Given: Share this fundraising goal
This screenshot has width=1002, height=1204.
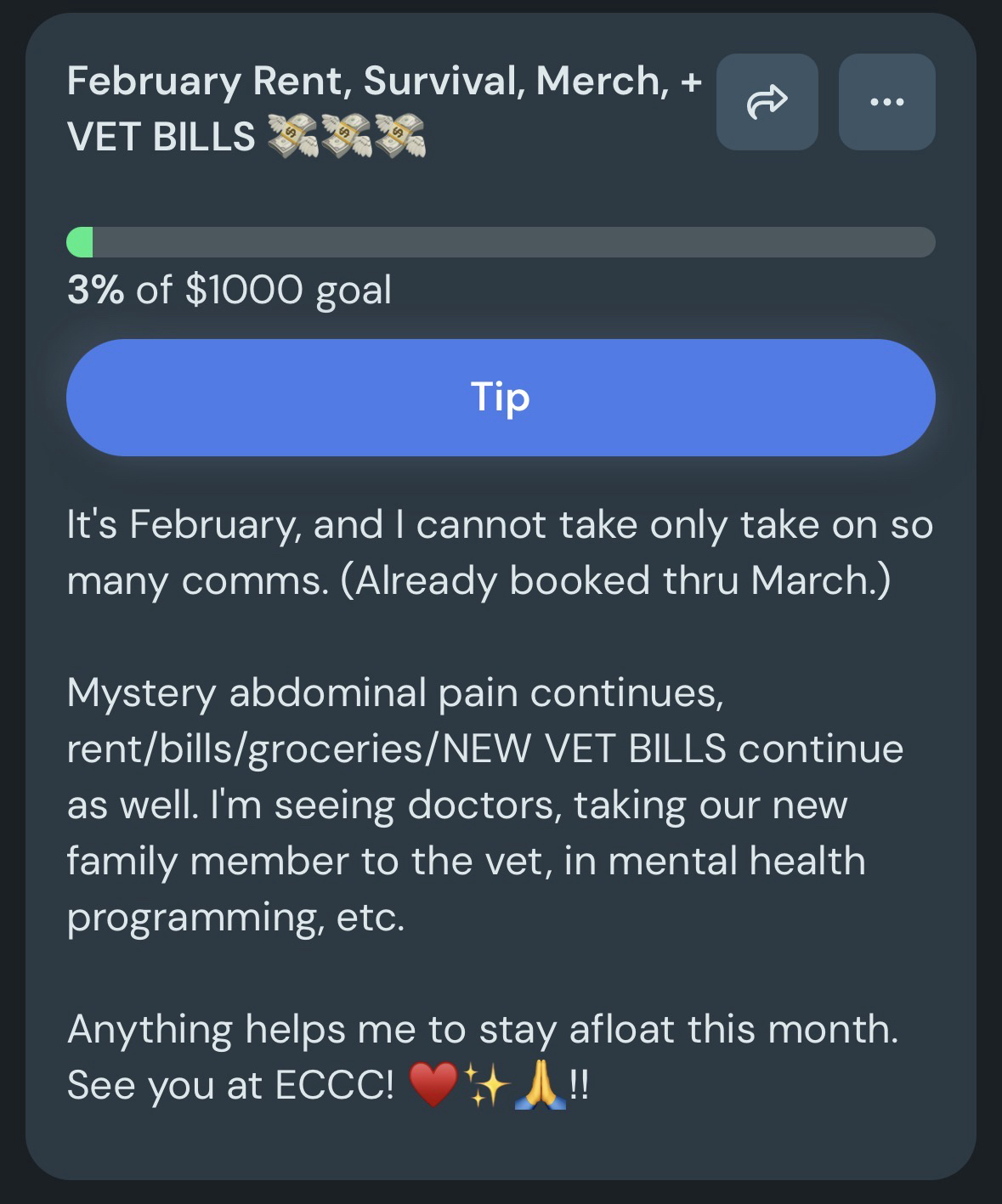Looking at the screenshot, I should pos(767,102).
